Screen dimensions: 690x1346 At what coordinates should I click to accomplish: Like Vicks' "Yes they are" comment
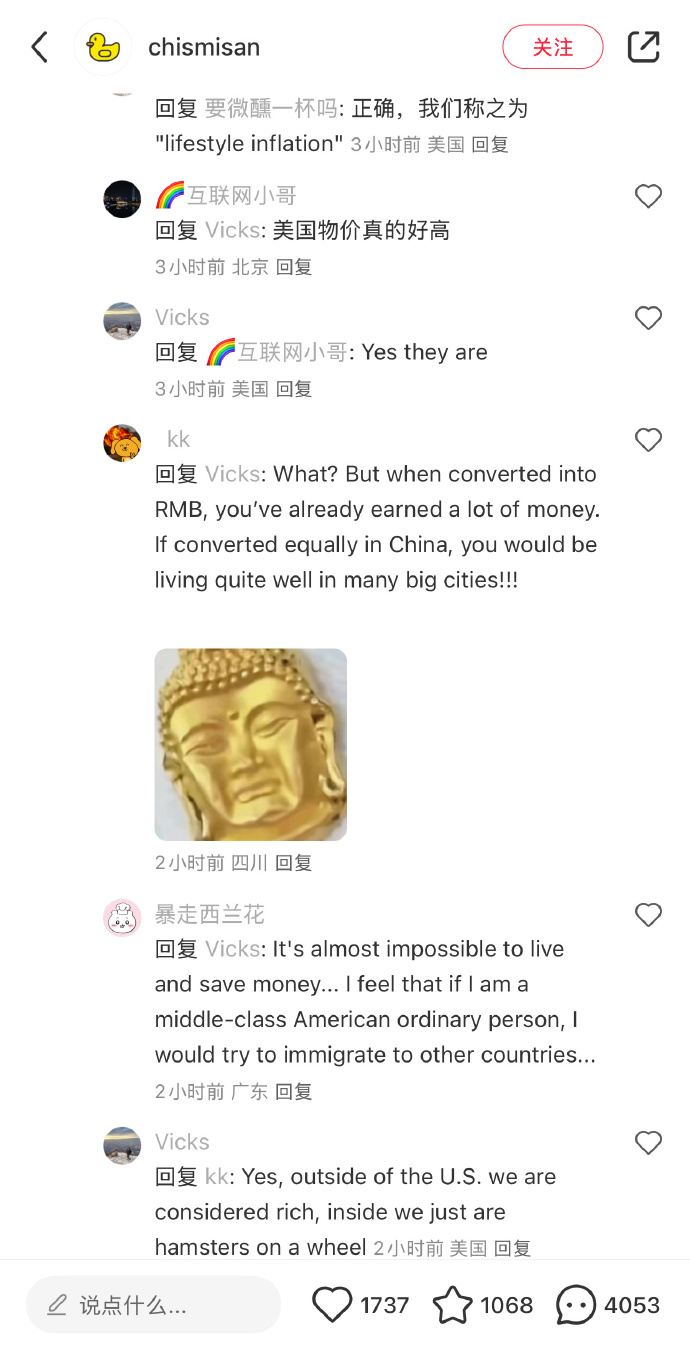(x=648, y=319)
